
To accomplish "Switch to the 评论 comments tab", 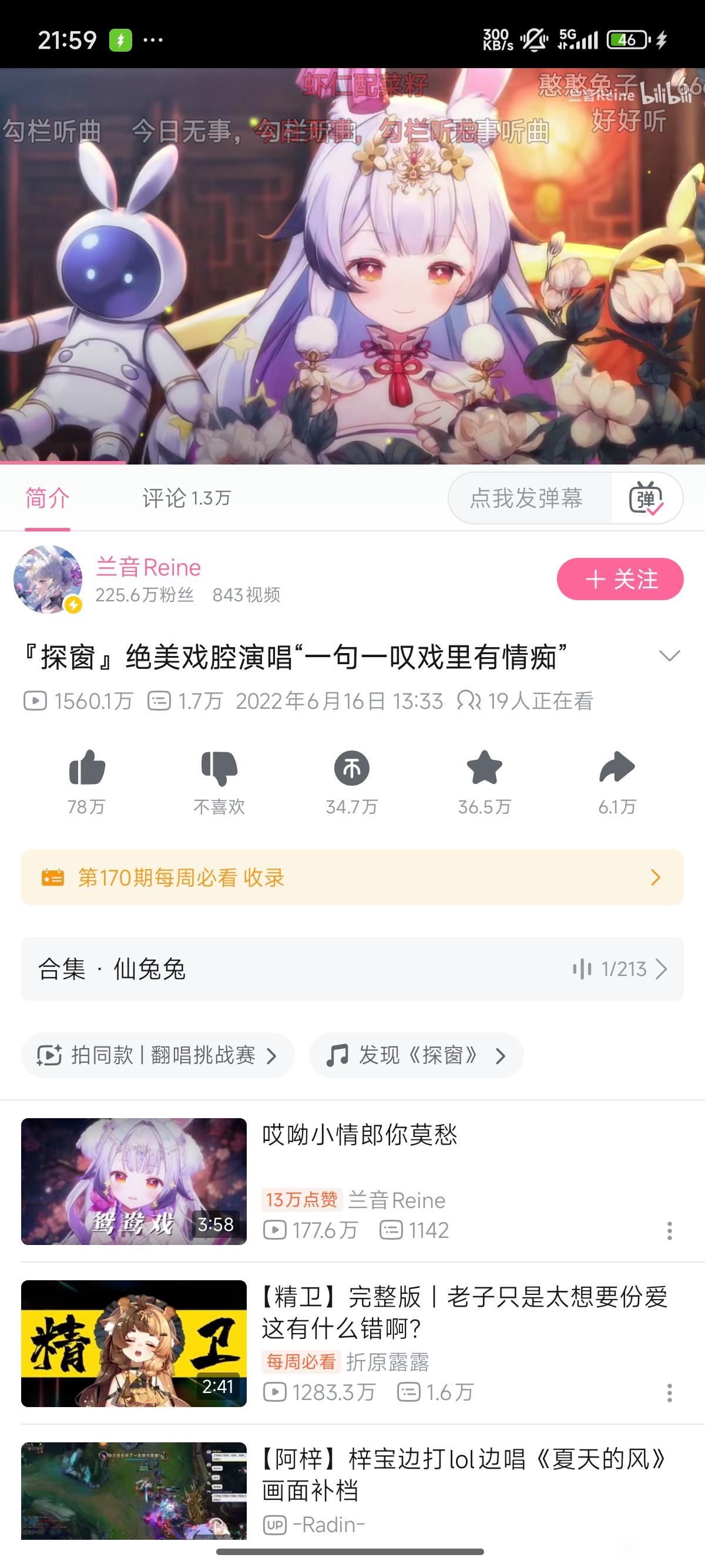I will [186, 499].
